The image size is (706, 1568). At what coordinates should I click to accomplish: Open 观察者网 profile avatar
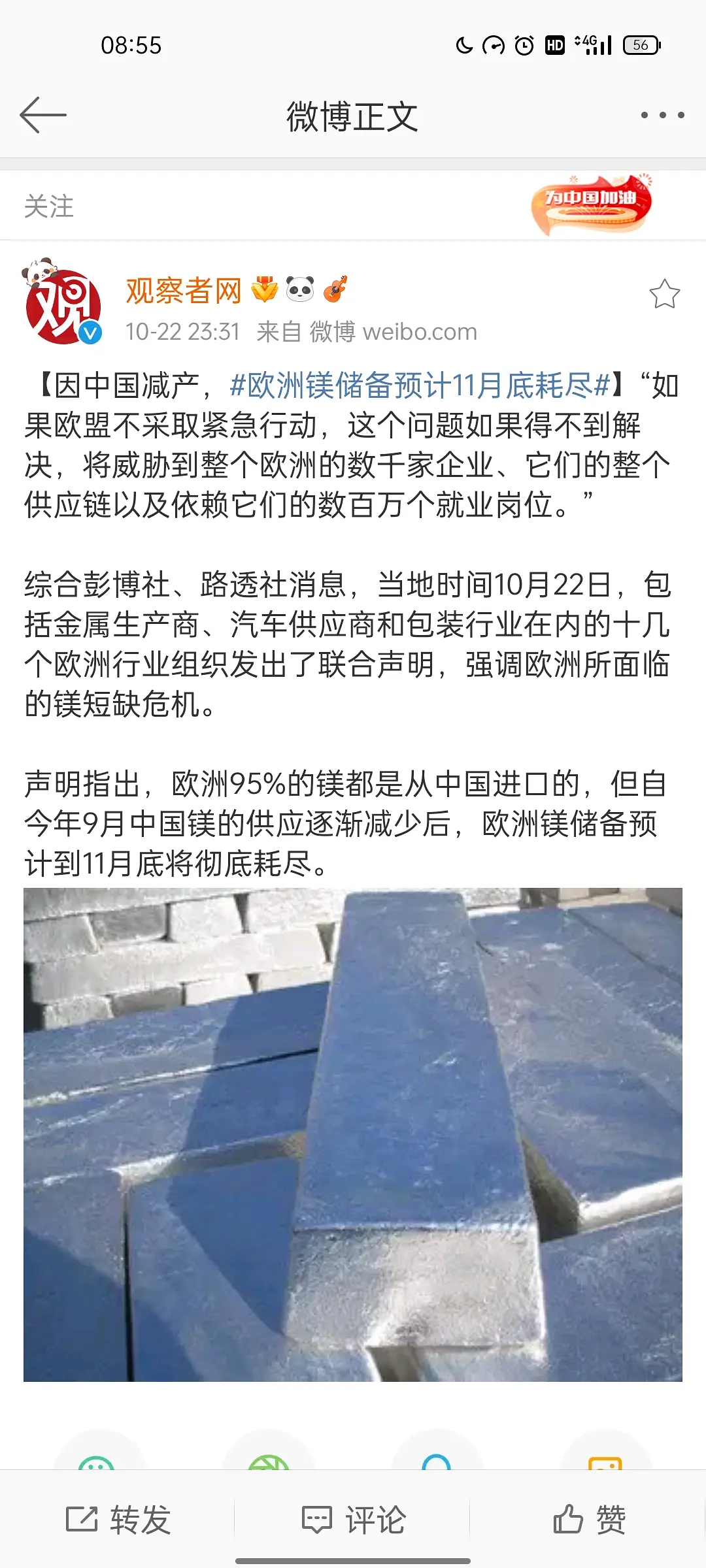point(63,305)
